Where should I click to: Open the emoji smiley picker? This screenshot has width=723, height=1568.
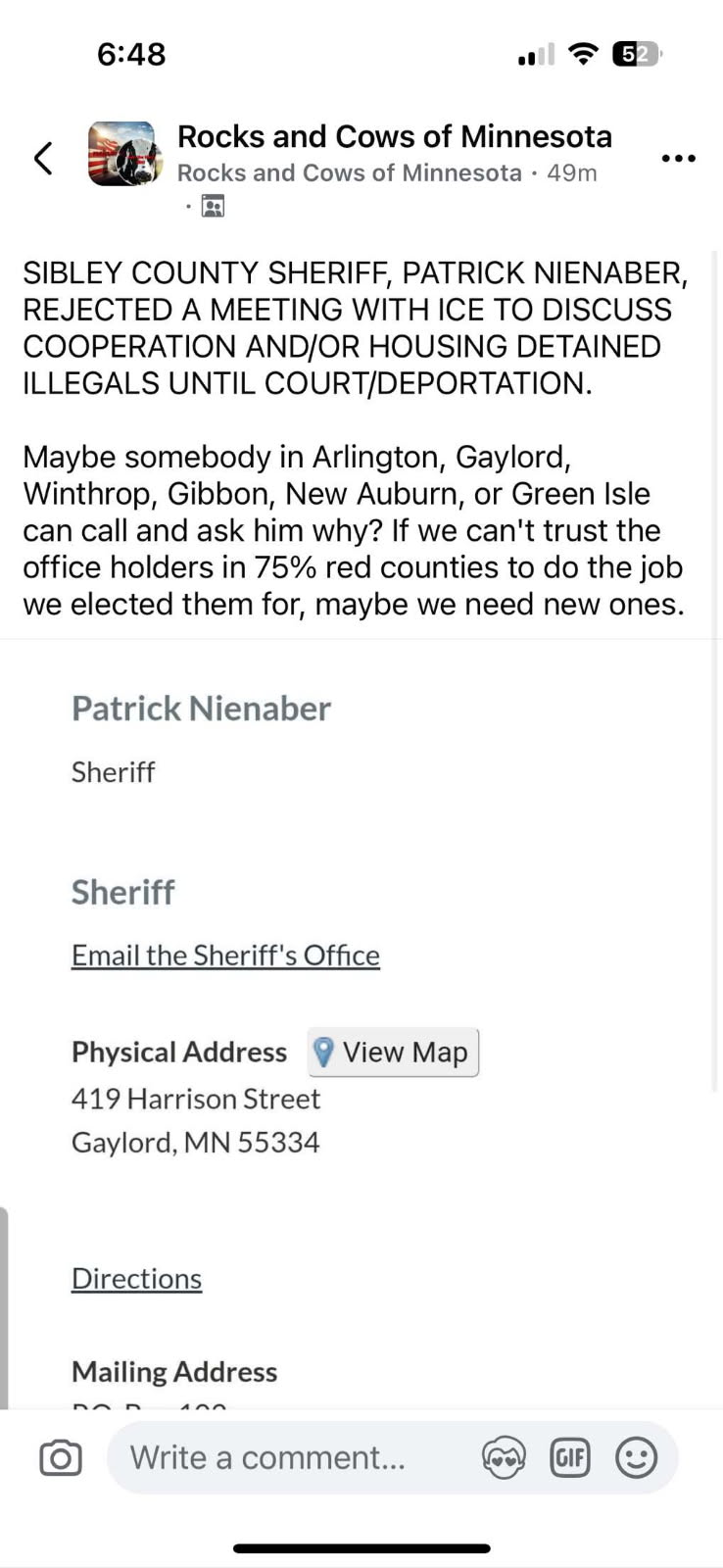pyautogui.click(x=636, y=1458)
